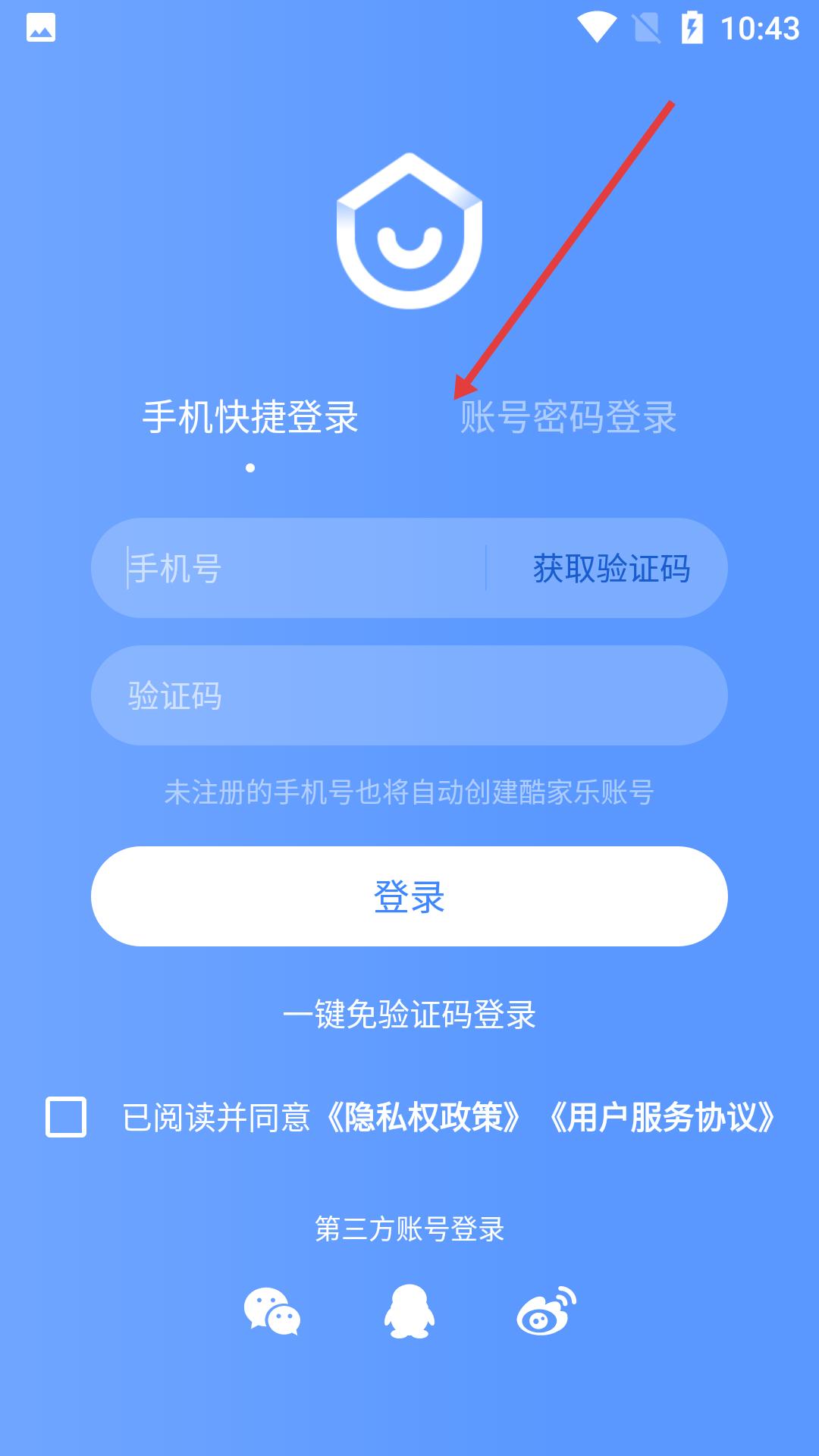Log in with WeChat icon

point(271,1312)
